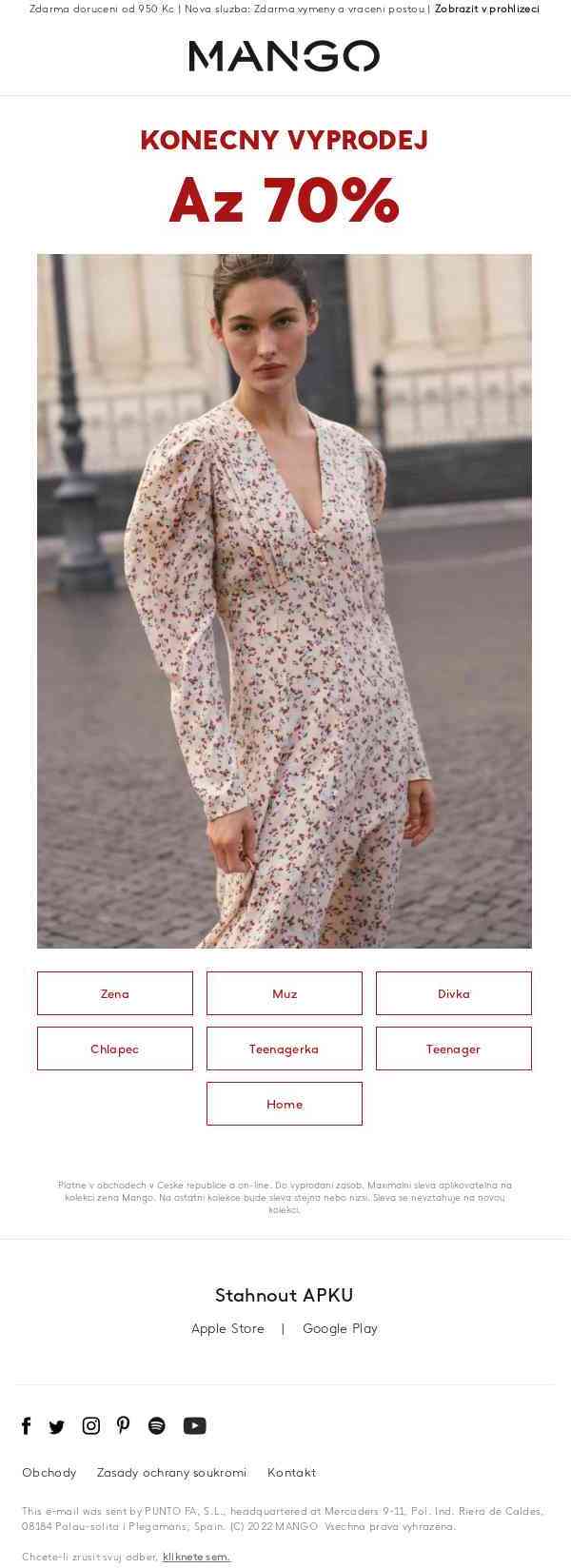Choose the Chlapec category
The height and width of the screenshot is (1568, 571).
coord(115,1049)
